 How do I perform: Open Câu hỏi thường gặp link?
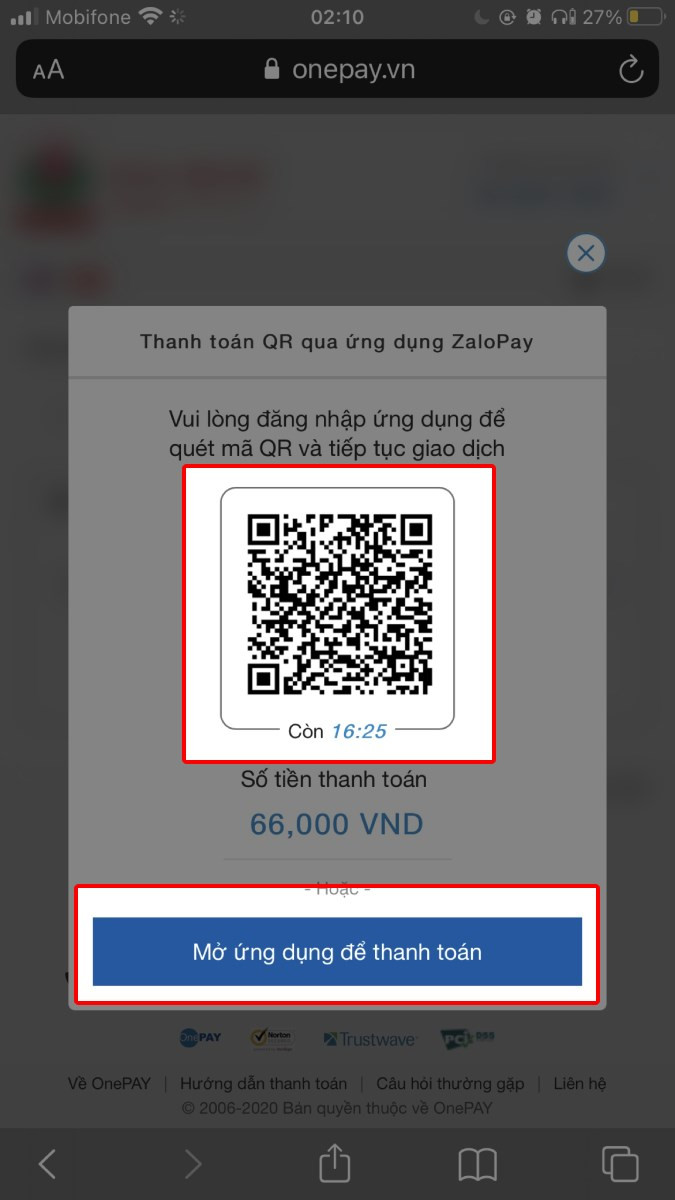coord(450,1083)
